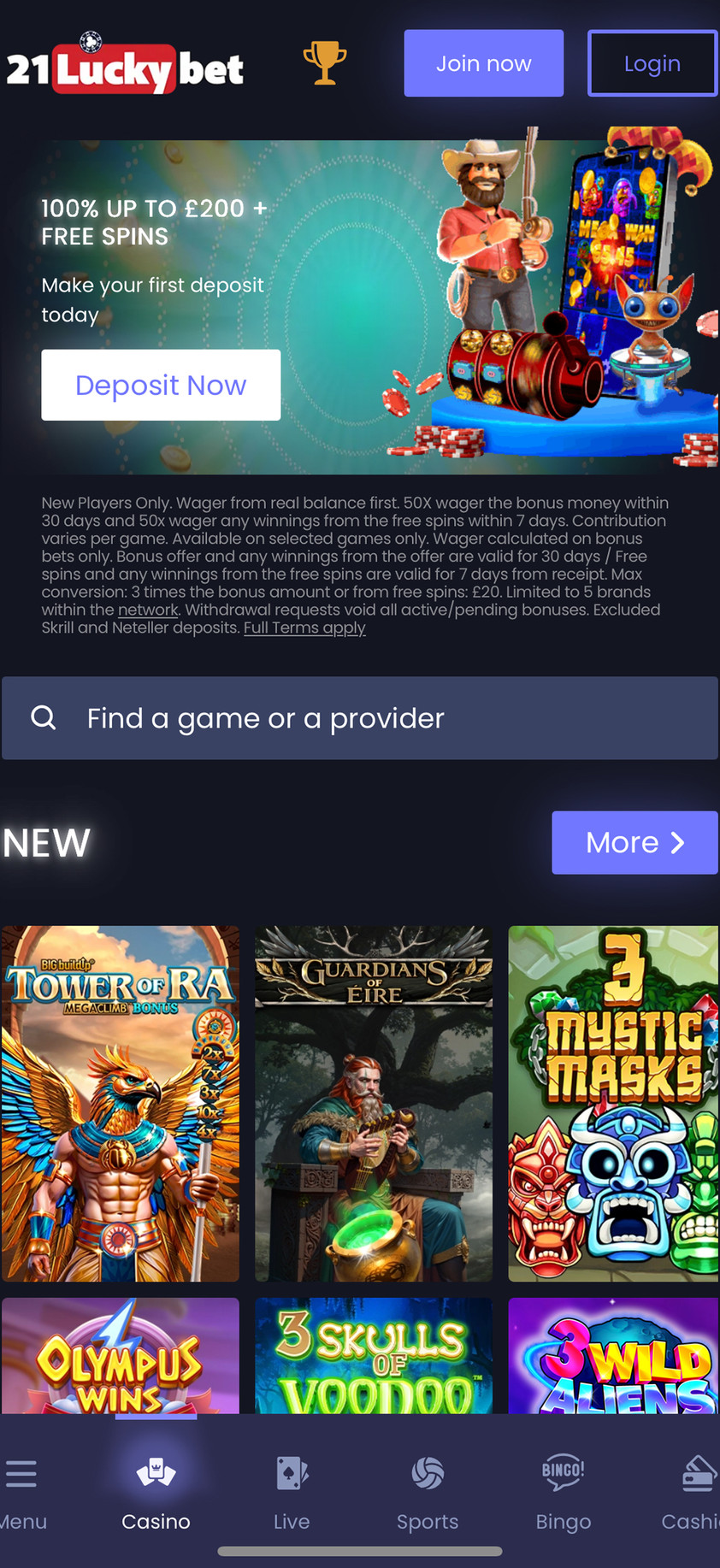Screen dimensions: 720x1568
Task: Open the 3 Mystic Masks game
Action: 613,1103
